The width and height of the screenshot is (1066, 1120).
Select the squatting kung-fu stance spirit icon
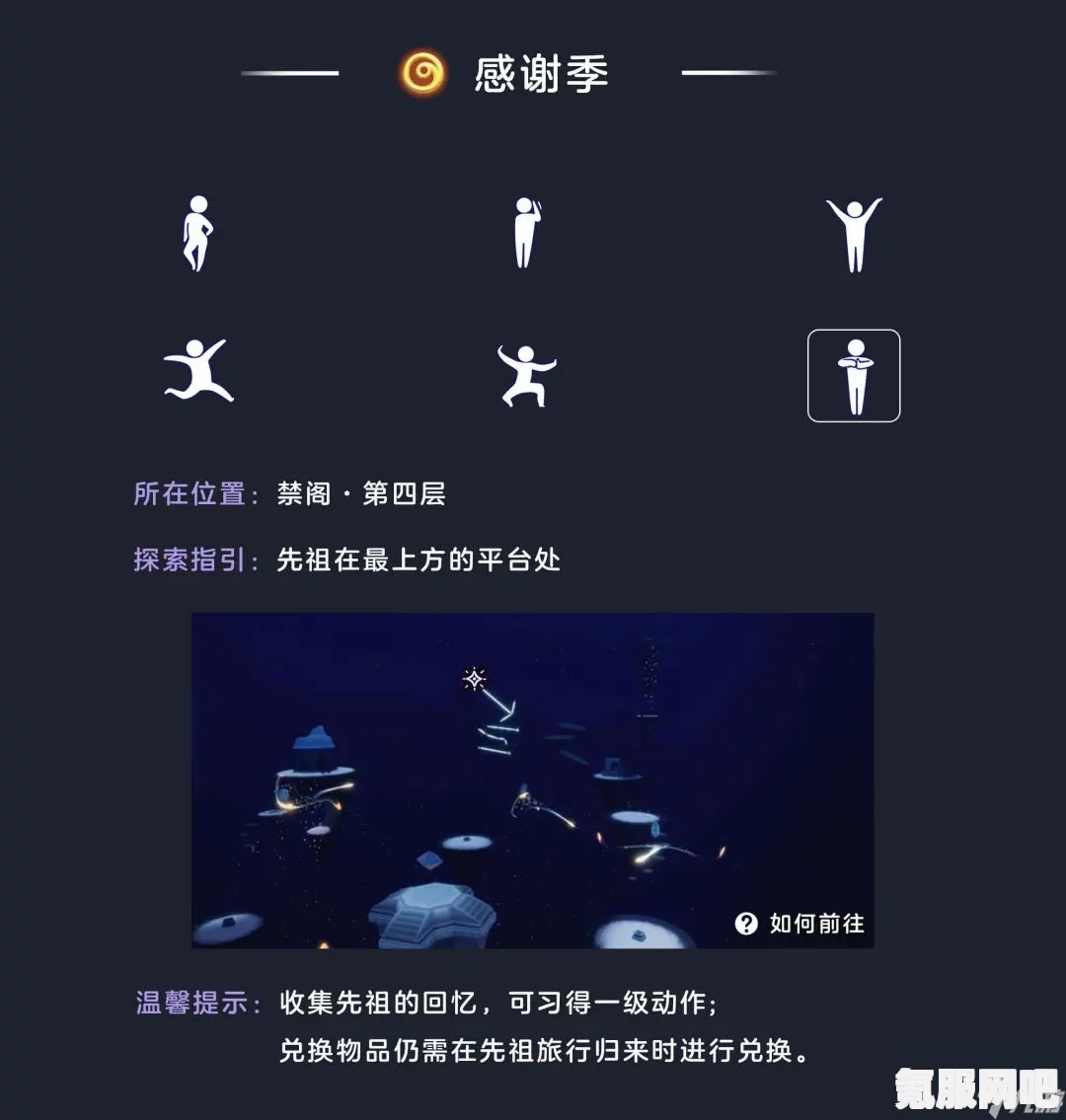tap(526, 375)
